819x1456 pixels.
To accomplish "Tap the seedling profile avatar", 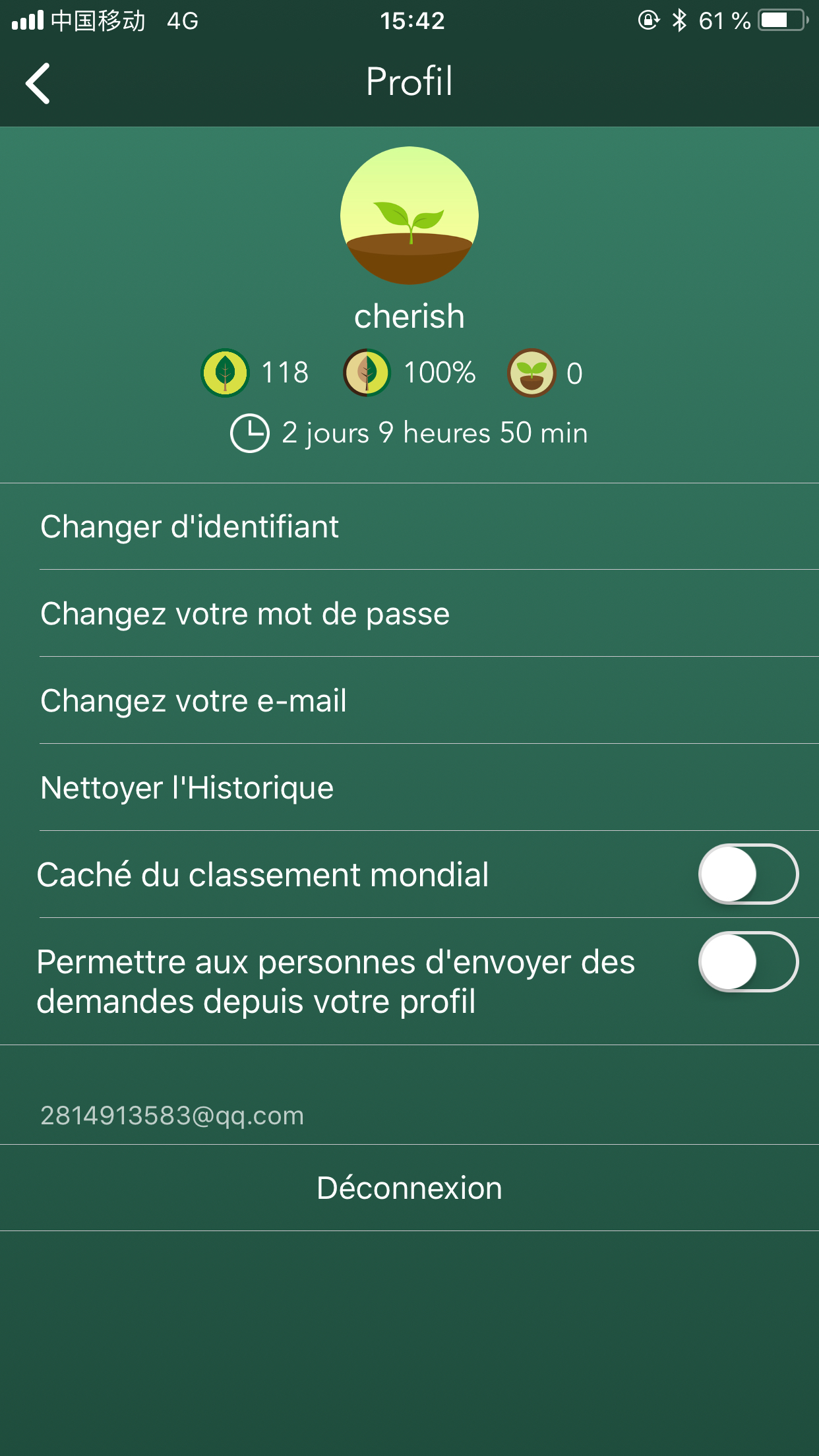I will coord(409,216).
